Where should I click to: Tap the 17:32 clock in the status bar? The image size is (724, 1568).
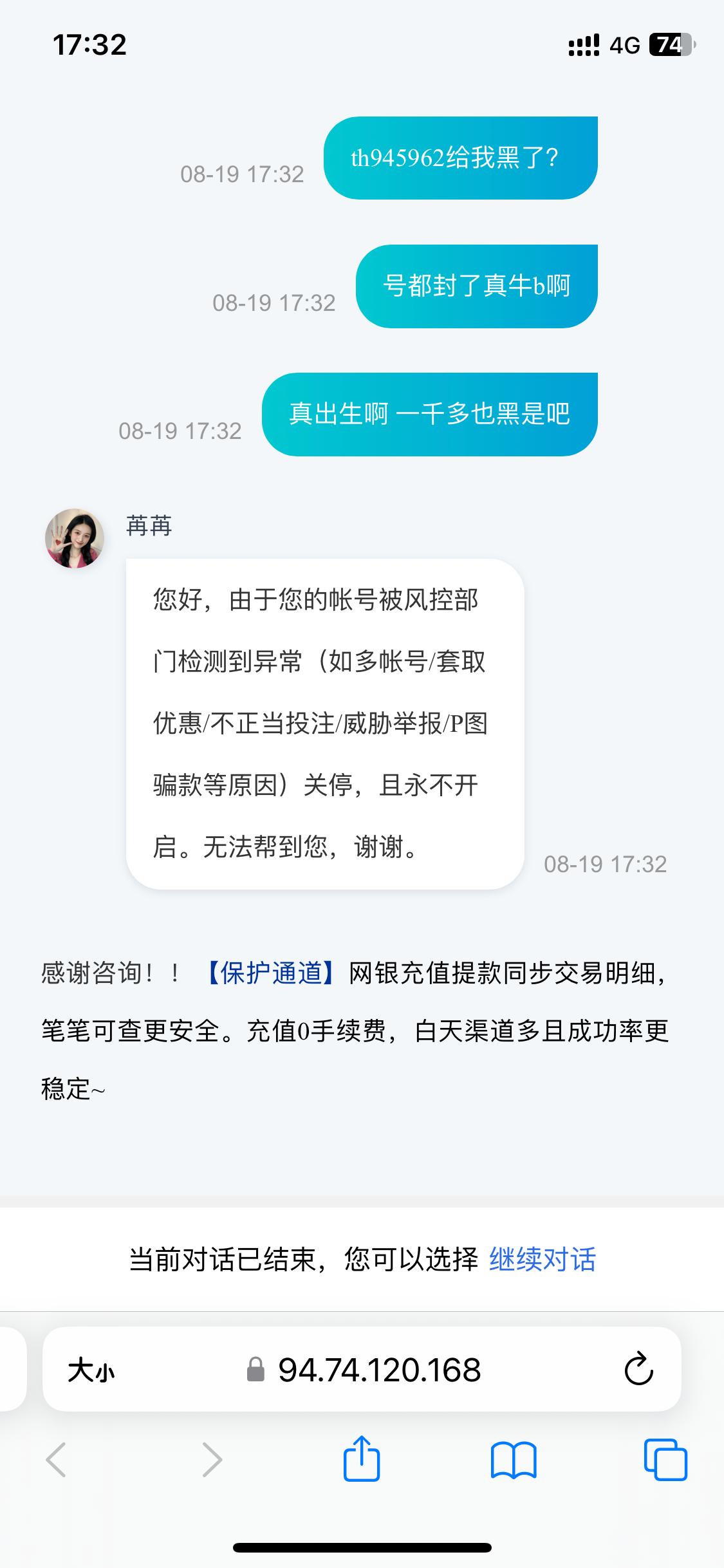(x=90, y=44)
